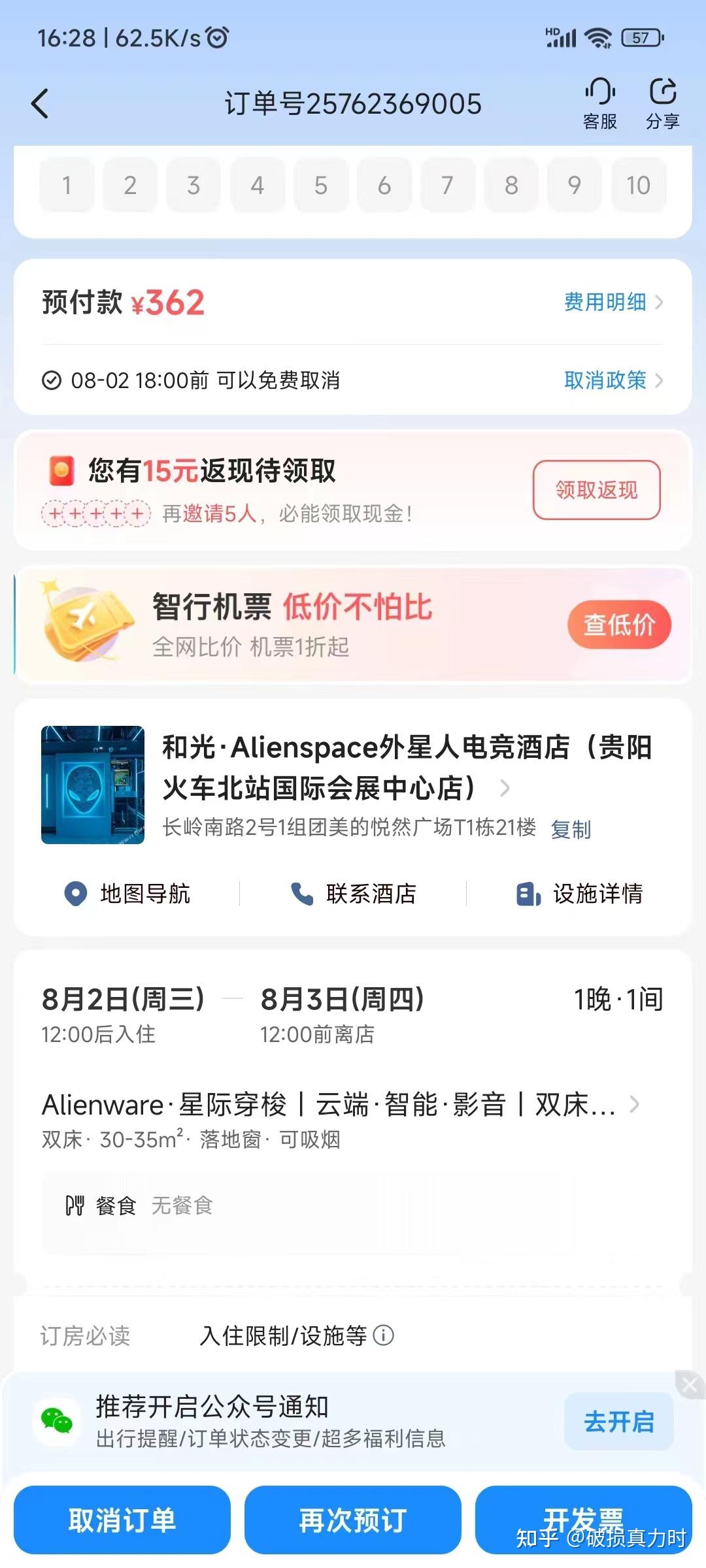
Task: Open 设施详情 facility details
Action: pos(579,893)
